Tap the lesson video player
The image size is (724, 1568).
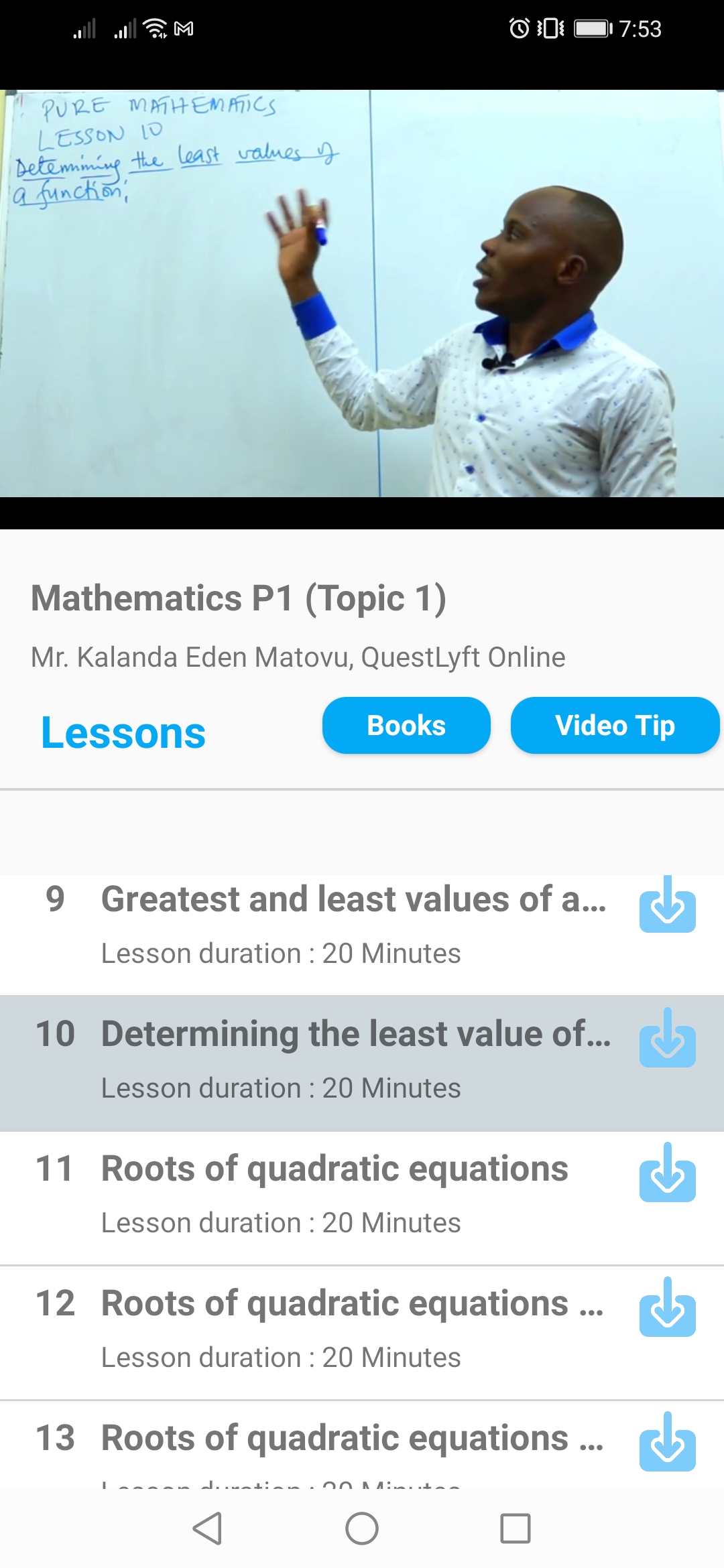click(362, 293)
